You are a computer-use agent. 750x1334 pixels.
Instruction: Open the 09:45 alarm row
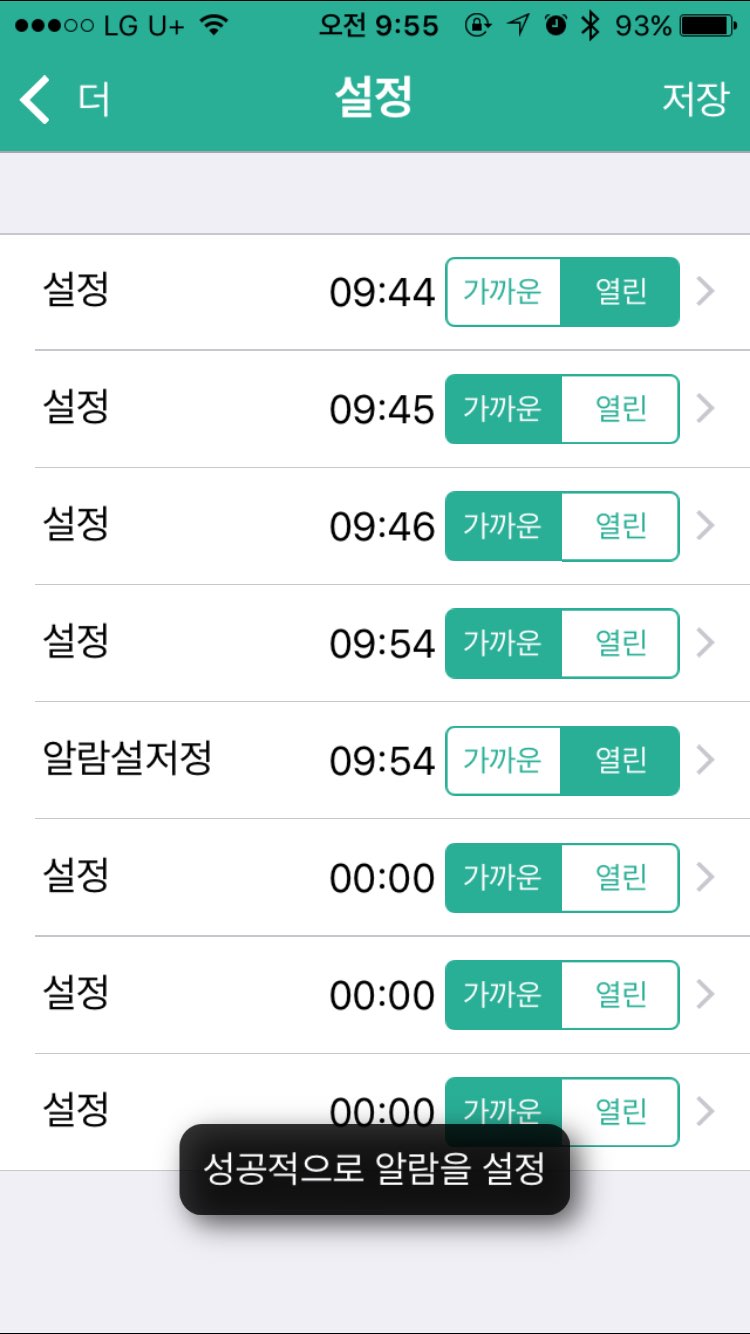375,409
